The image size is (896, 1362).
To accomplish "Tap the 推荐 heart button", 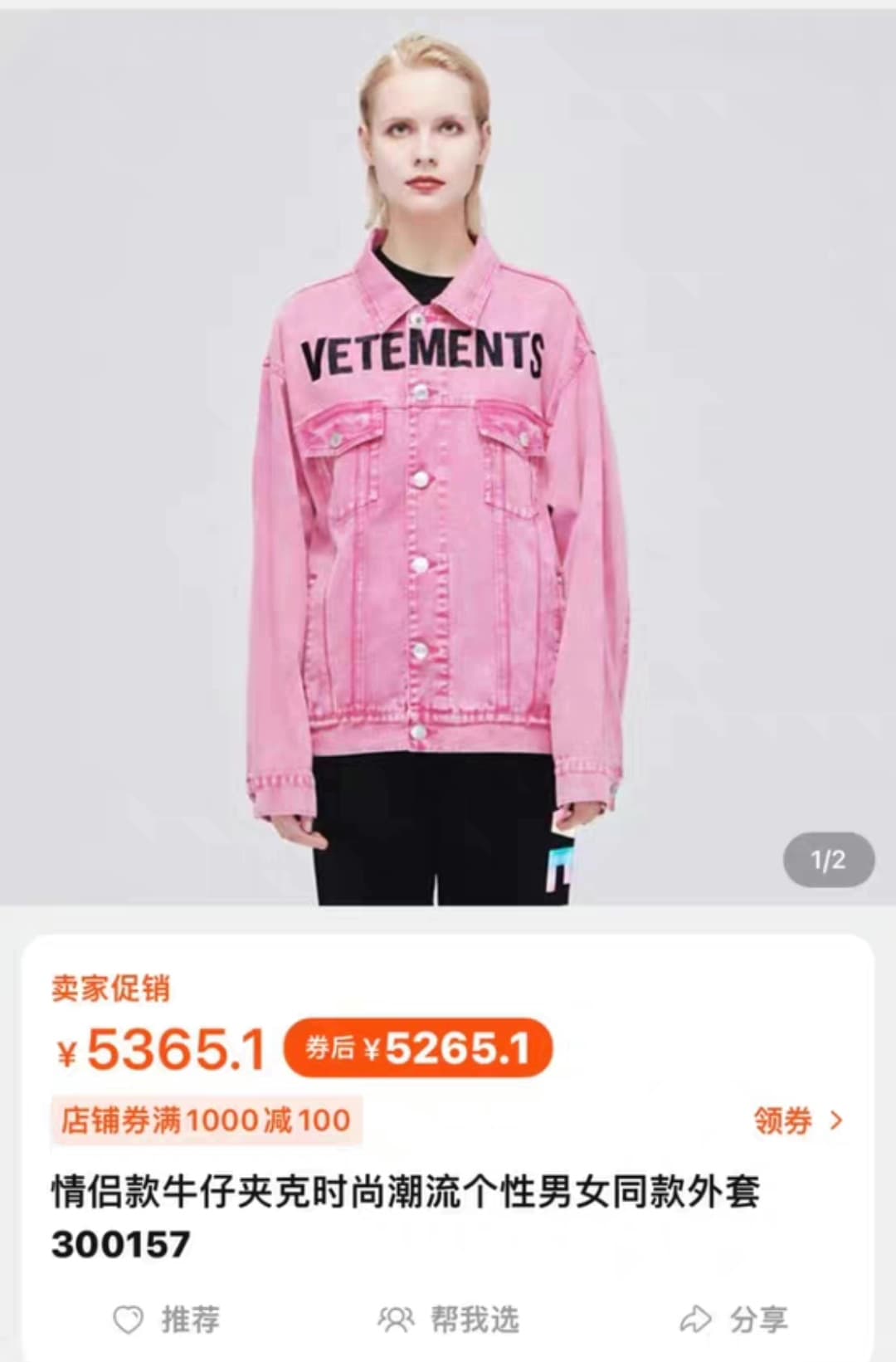I will (x=166, y=1319).
